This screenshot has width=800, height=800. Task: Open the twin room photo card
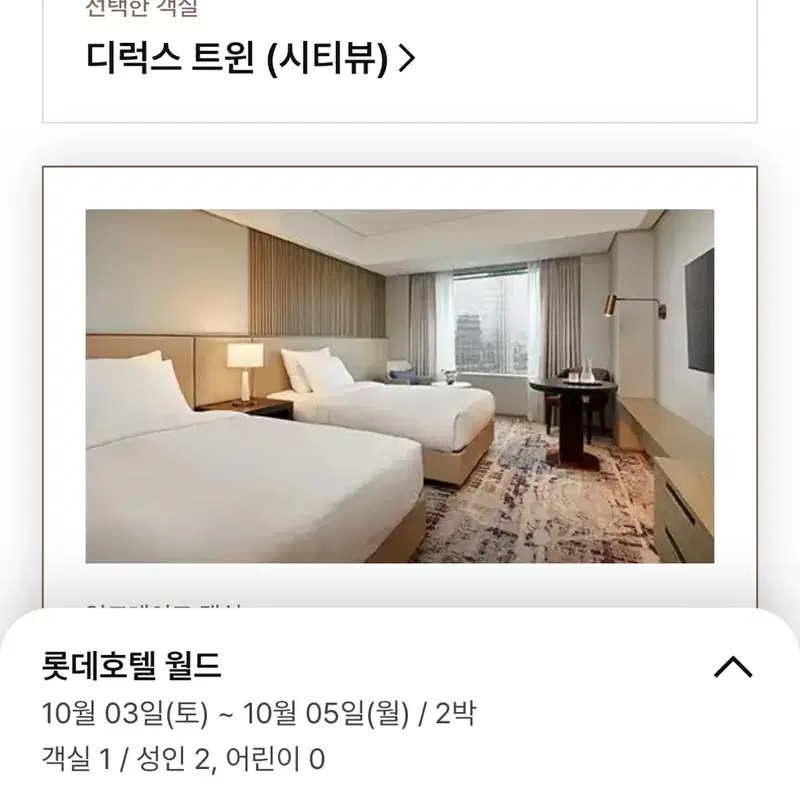[399, 386]
